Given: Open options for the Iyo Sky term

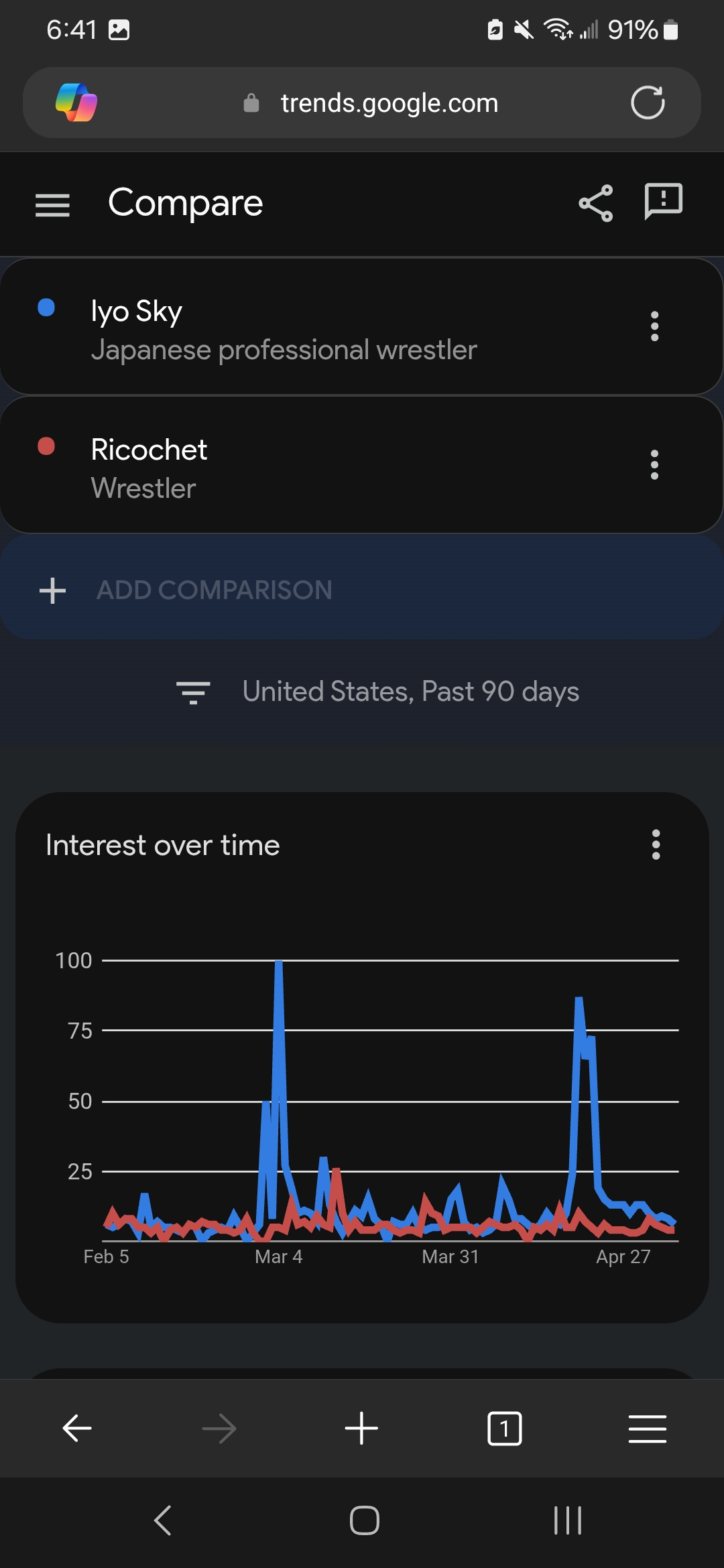Looking at the screenshot, I should click(x=654, y=326).
